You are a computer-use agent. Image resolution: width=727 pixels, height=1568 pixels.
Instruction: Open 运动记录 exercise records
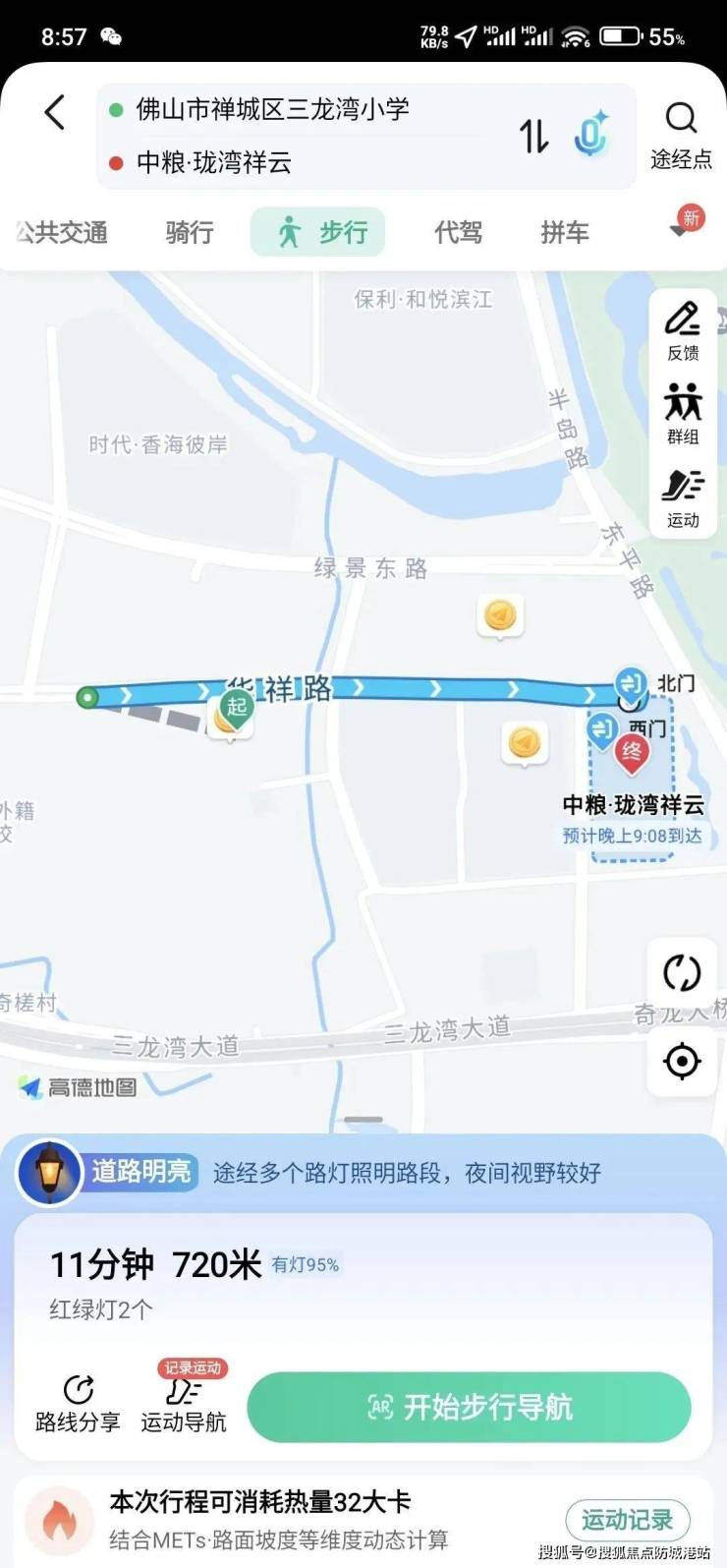point(627,1520)
